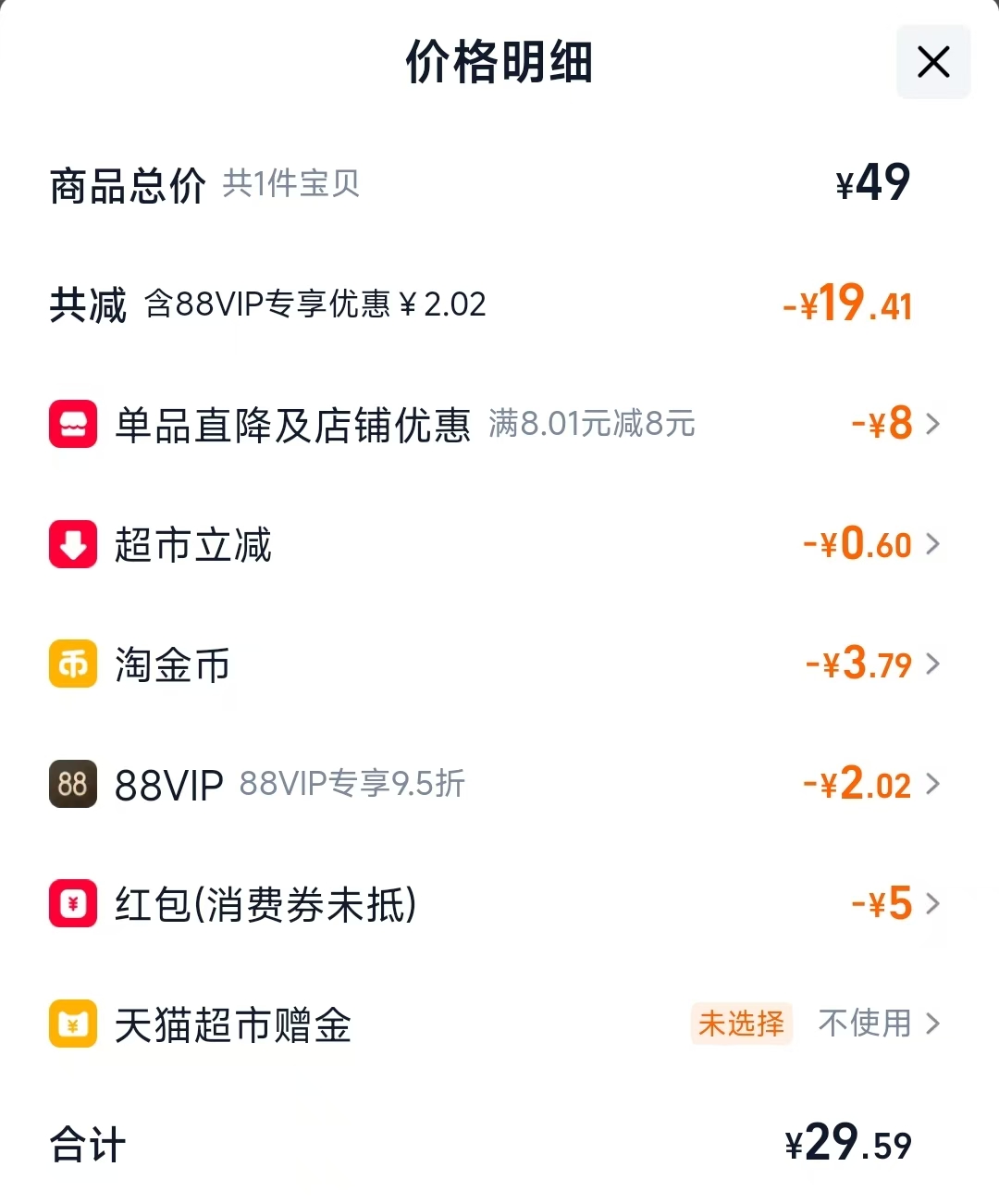
Task: Click the 合计 total amount ¥29.59
Action: point(846,1146)
